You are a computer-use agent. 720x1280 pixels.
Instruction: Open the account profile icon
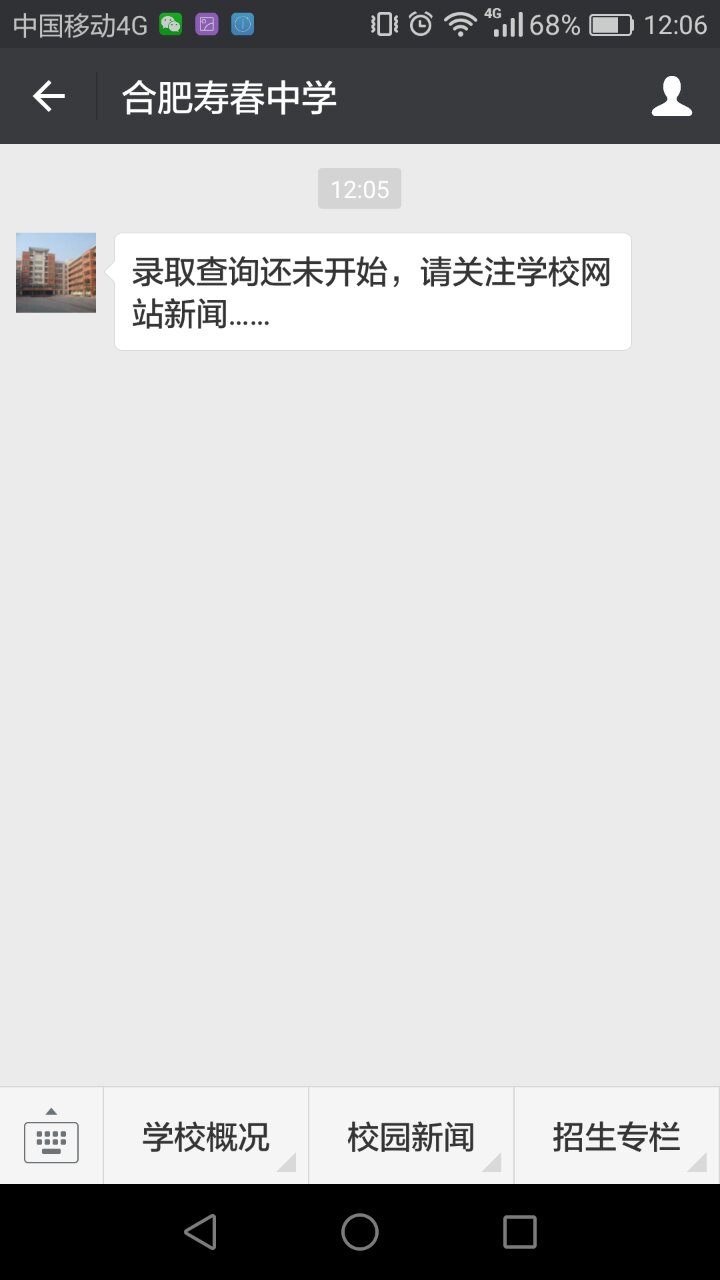tap(671, 97)
